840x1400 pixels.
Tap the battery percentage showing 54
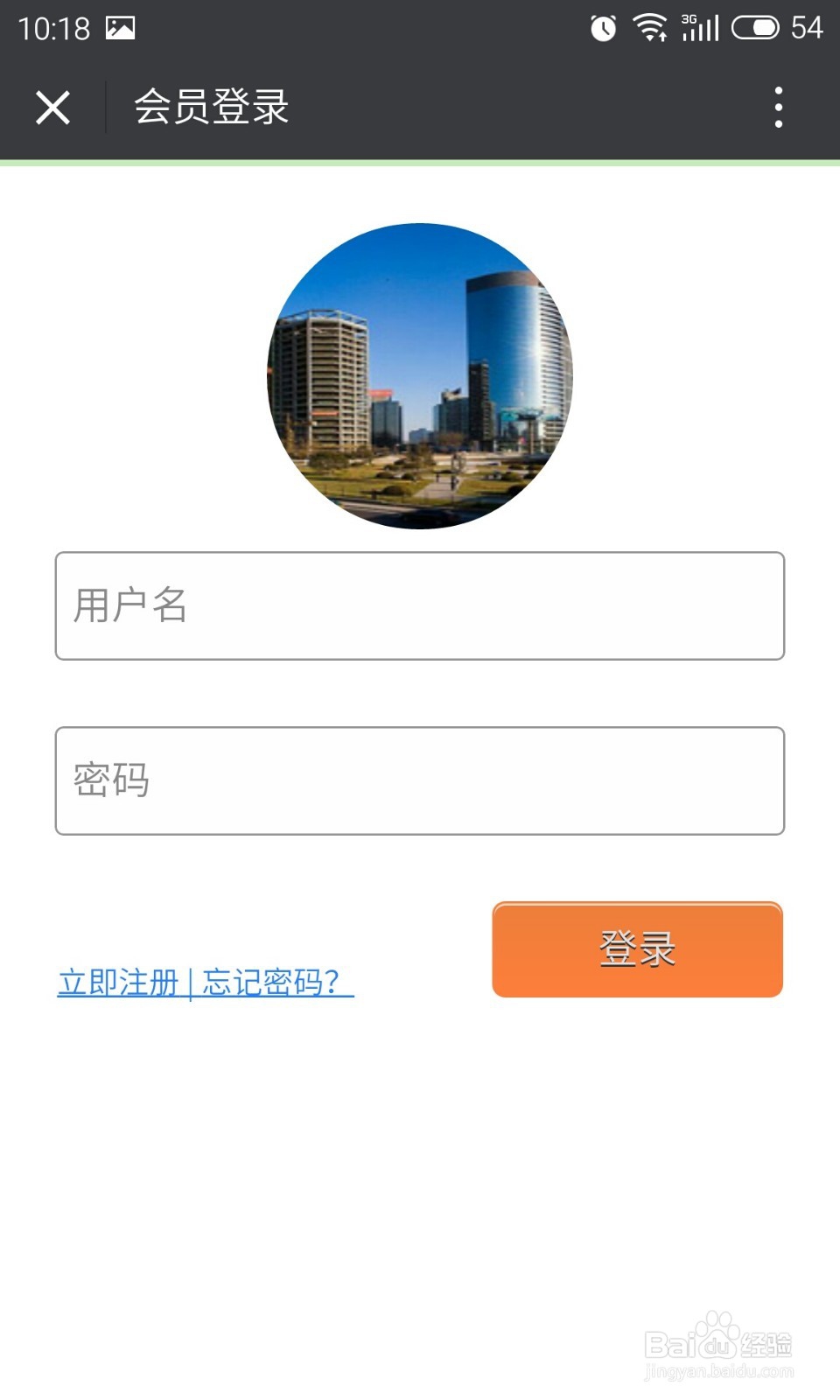pyautogui.click(x=807, y=27)
